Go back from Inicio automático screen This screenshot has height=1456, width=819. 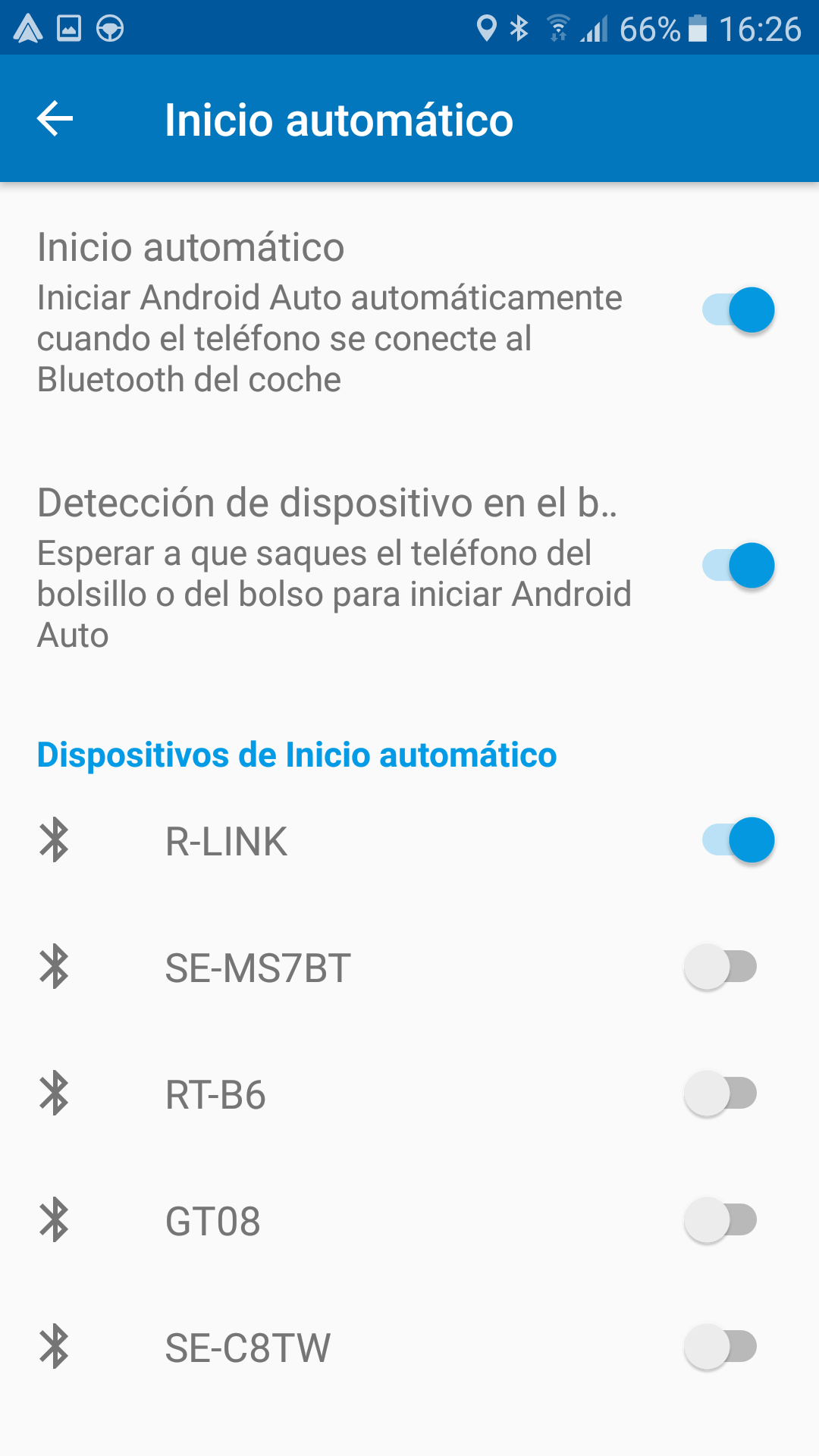coord(55,119)
